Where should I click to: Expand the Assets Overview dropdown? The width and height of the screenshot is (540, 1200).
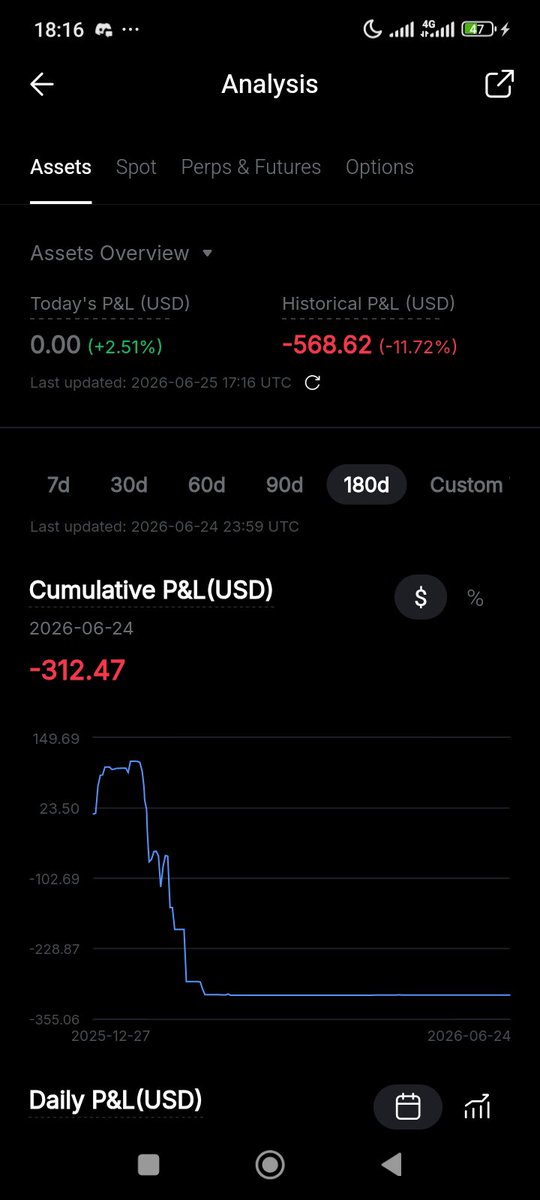click(x=122, y=253)
